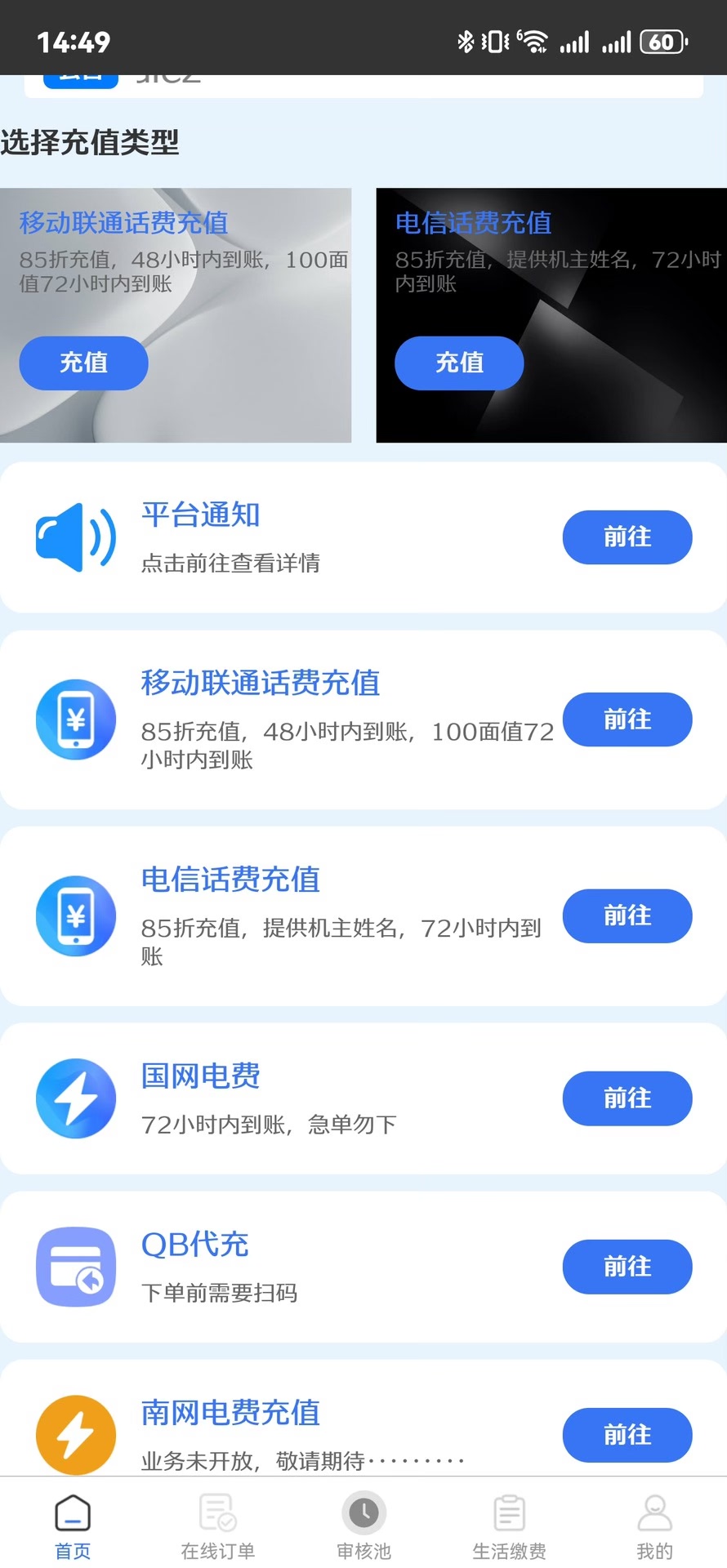
Task: Tap 前往 next to 南网电费充值
Action: (627, 1435)
